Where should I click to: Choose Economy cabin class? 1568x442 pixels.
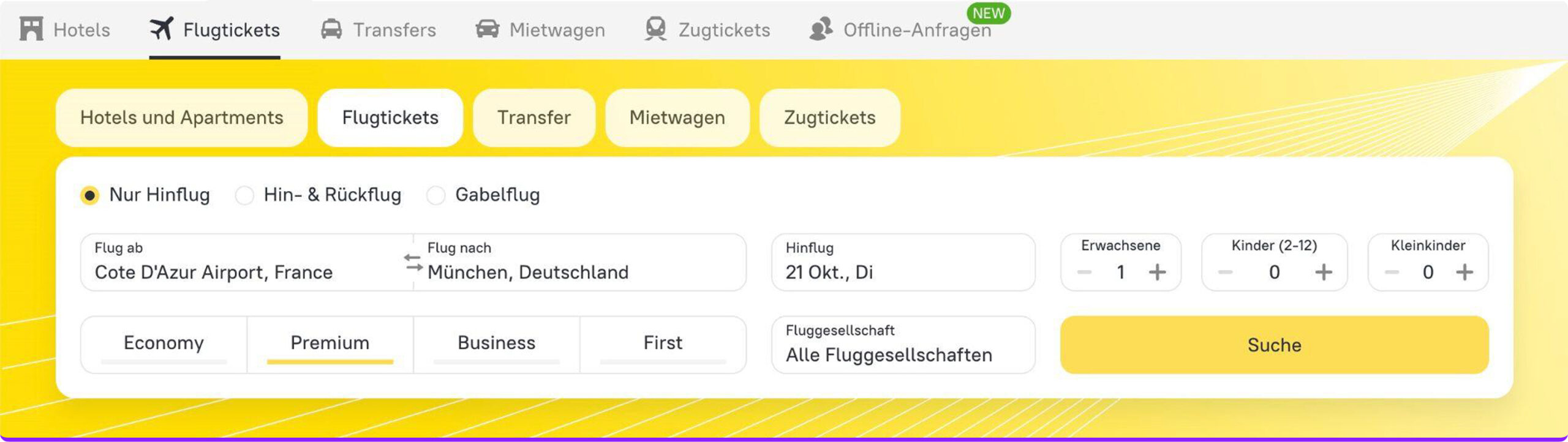(164, 343)
